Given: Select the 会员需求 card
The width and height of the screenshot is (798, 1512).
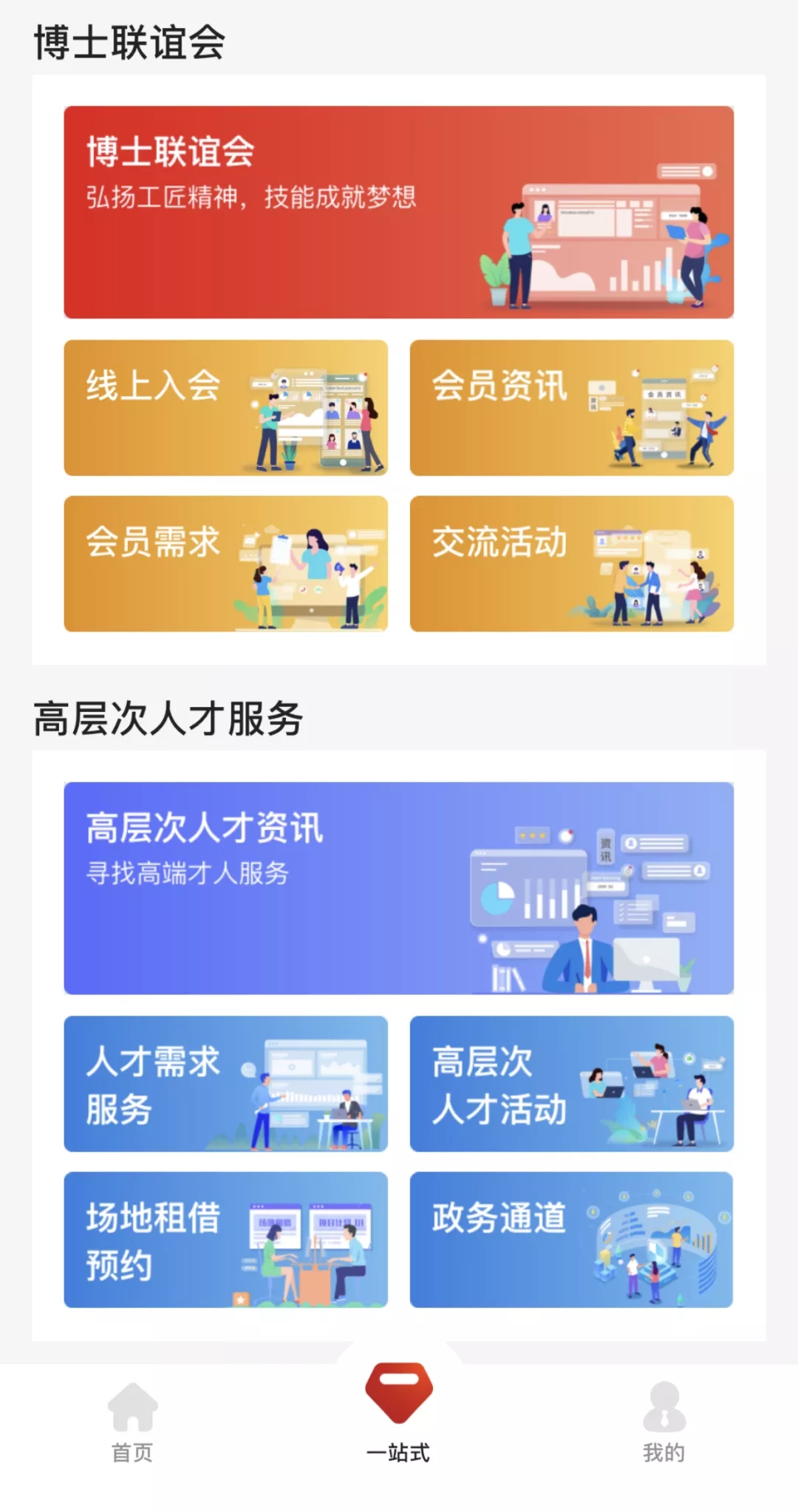Looking at the screenshot, I should coord(225,564).
